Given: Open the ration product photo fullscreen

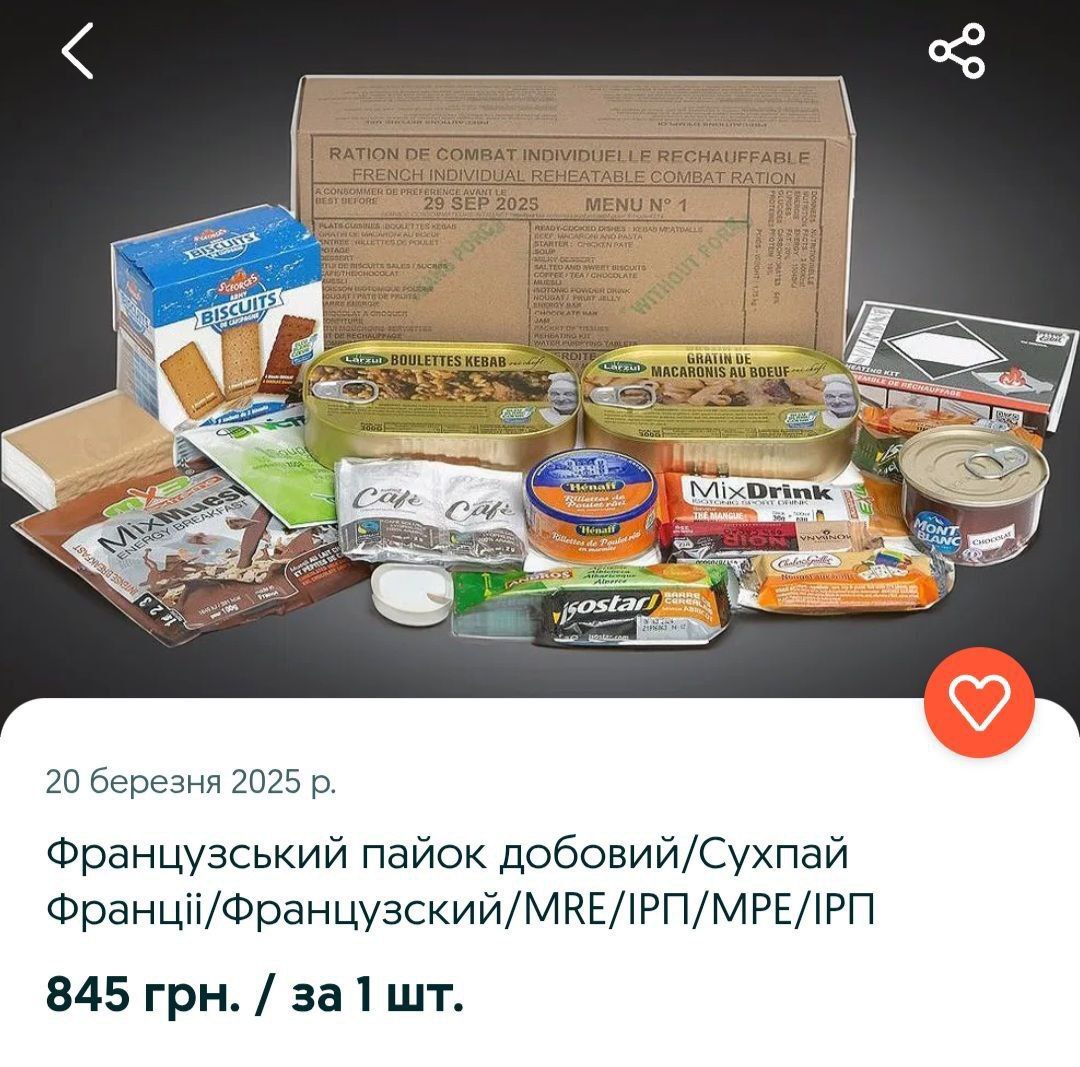Looking at the screenshot, I should (540, 380).
